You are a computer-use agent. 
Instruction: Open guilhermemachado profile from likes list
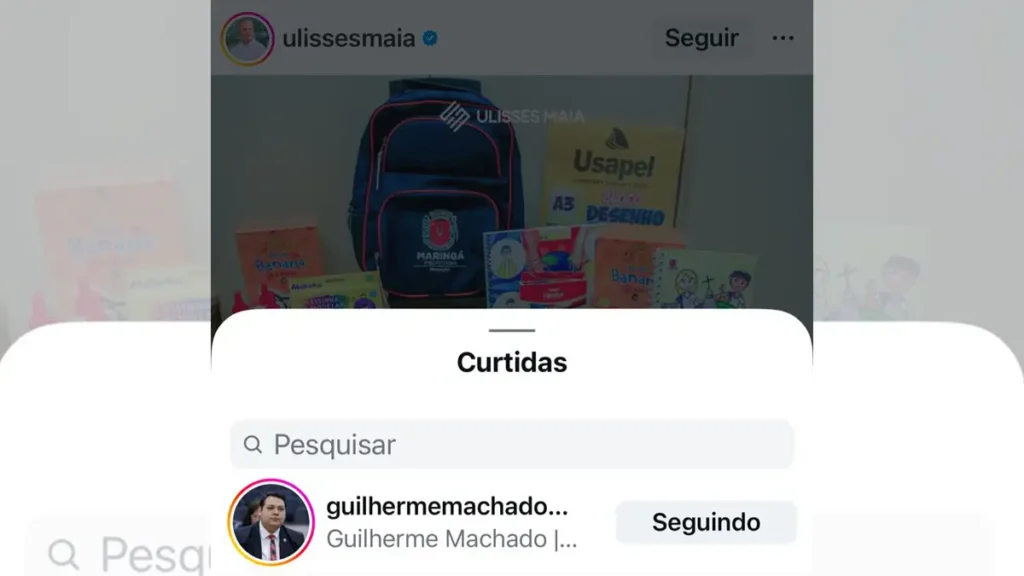point(446,506)
